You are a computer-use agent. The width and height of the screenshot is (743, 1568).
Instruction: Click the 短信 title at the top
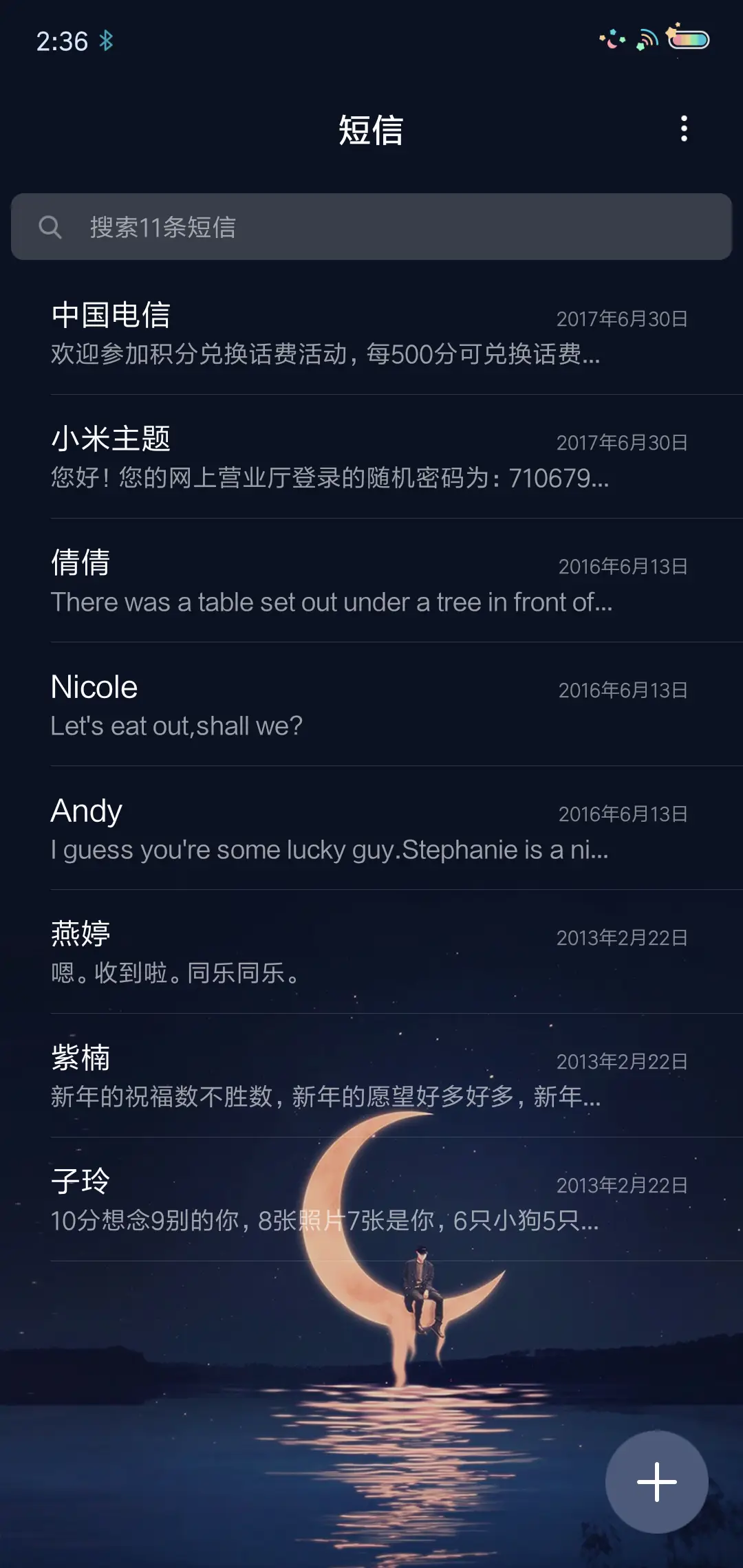pyautogui.click(x=371, y=131)
